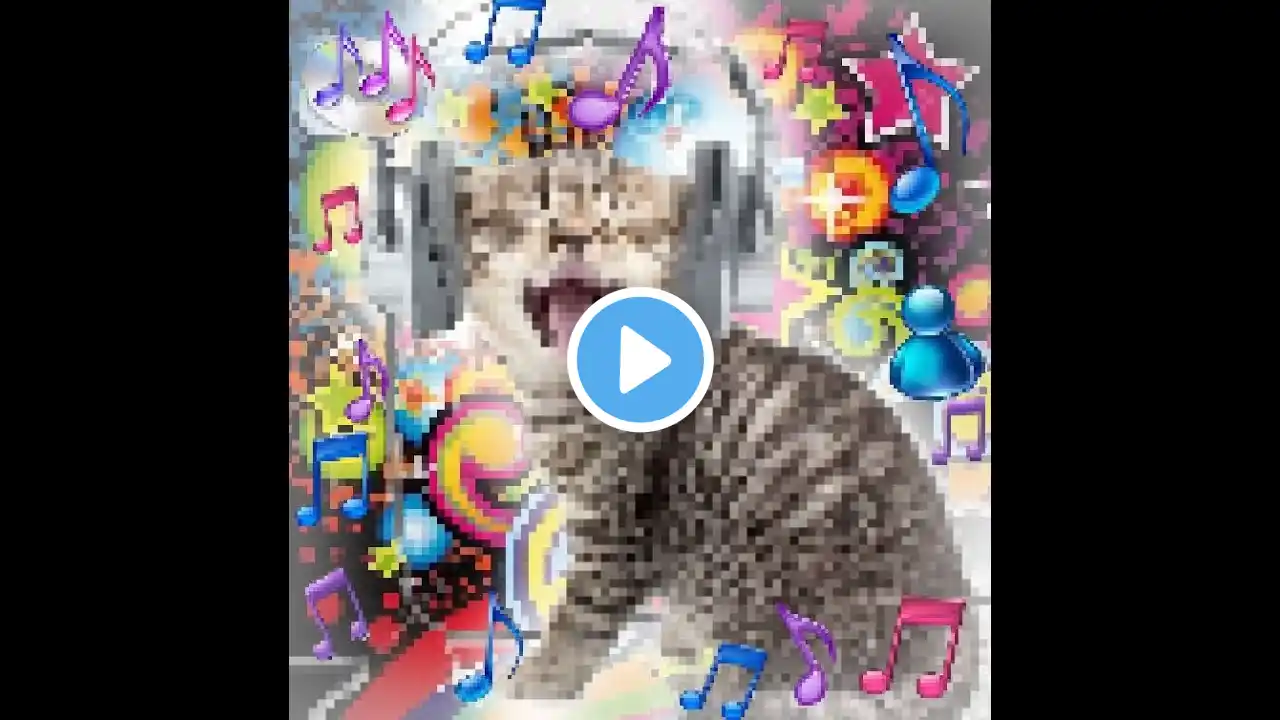Viewport: 1280px width, 720px height.
Task: Play the kitten video
Action: pyautogui.click(x=640, y=360)
